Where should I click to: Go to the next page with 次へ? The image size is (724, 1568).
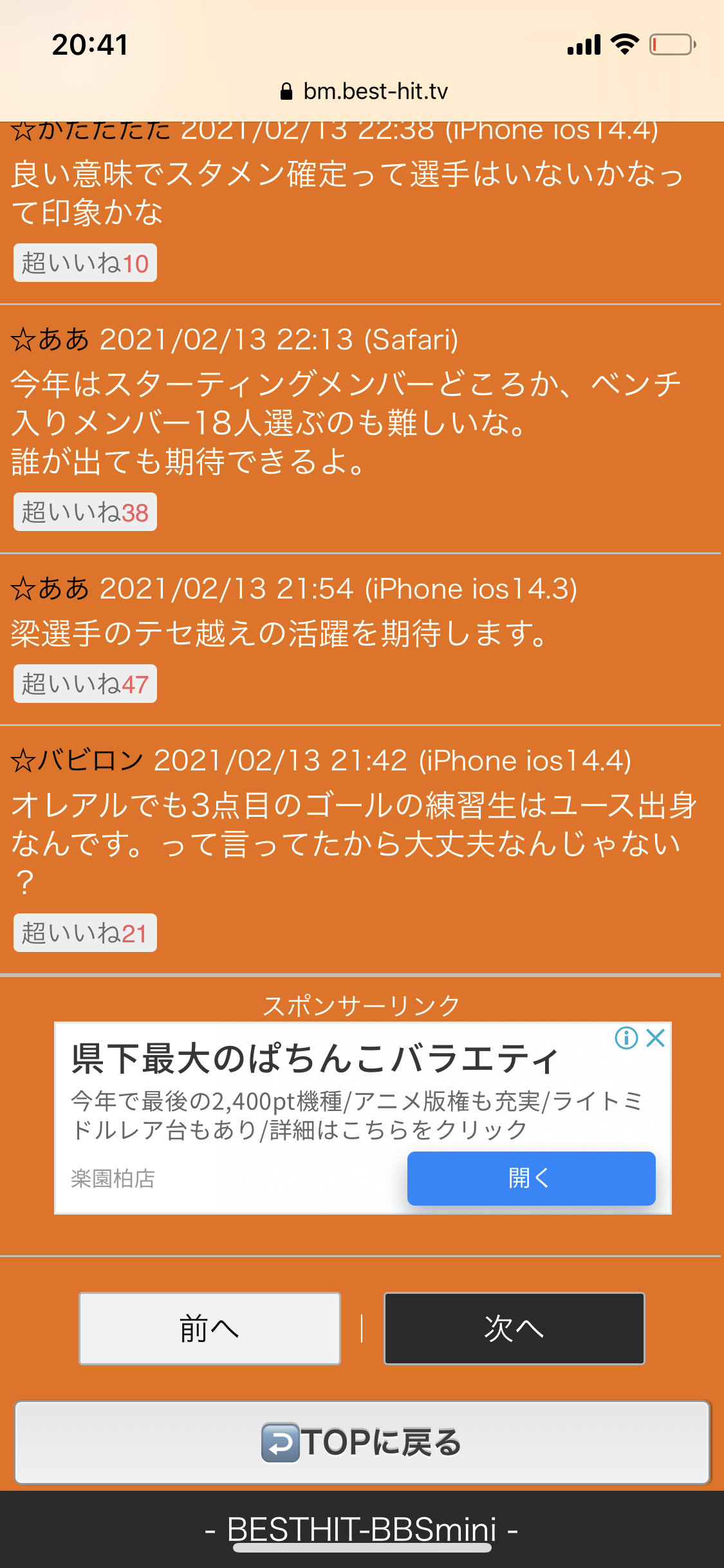514,1328
